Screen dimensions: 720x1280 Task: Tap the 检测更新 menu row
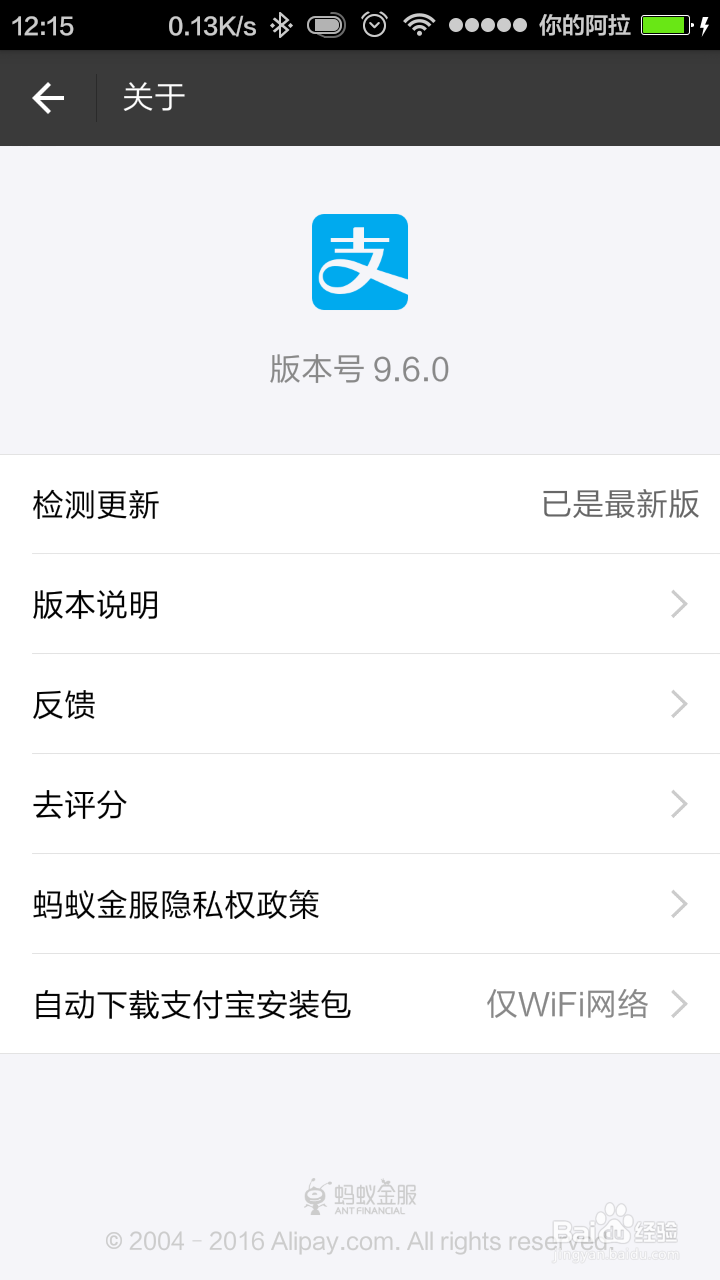[x=96, y=505]
